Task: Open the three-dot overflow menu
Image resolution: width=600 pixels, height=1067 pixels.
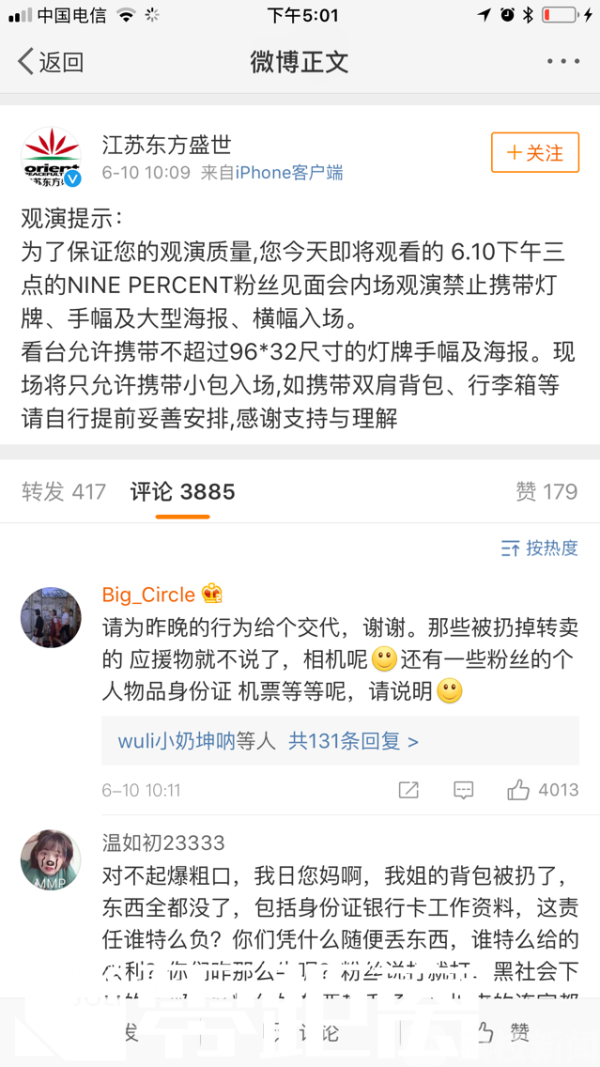Action: 562,62
